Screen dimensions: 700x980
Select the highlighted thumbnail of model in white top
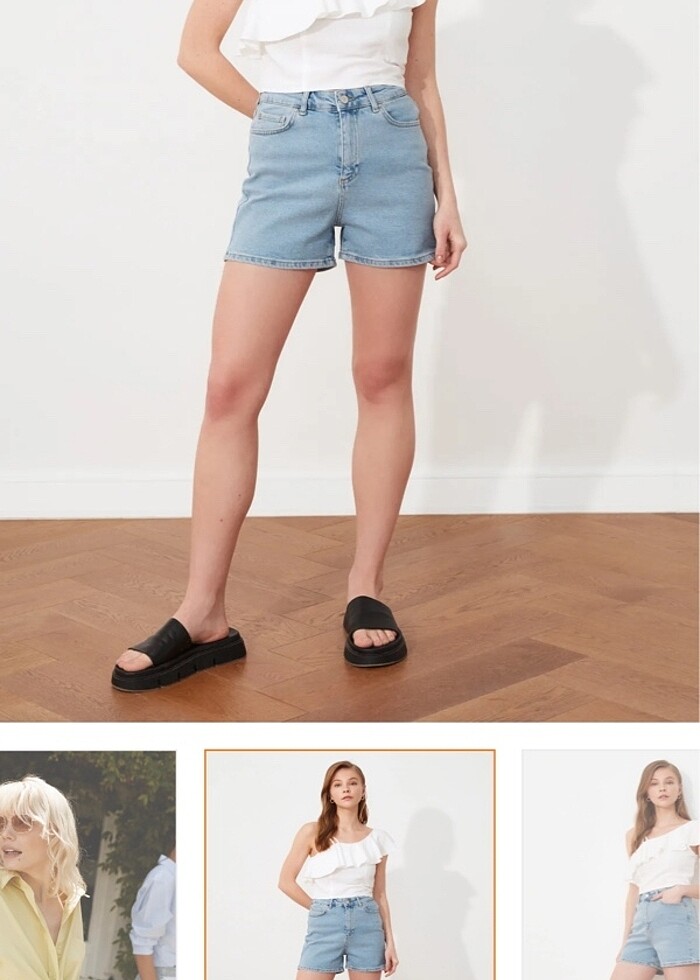349,865
